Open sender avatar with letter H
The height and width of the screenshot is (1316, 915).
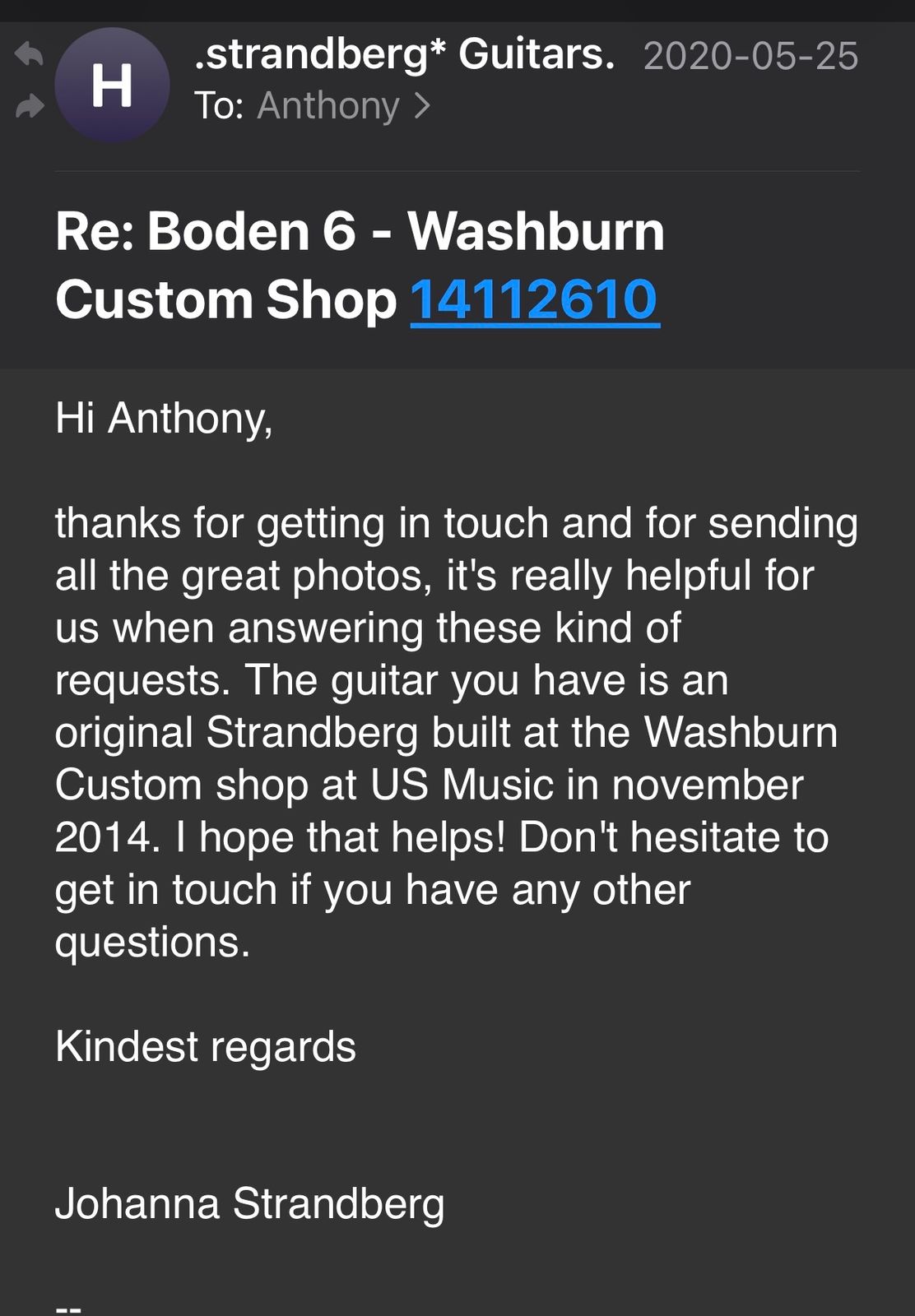tap(112, 86)
